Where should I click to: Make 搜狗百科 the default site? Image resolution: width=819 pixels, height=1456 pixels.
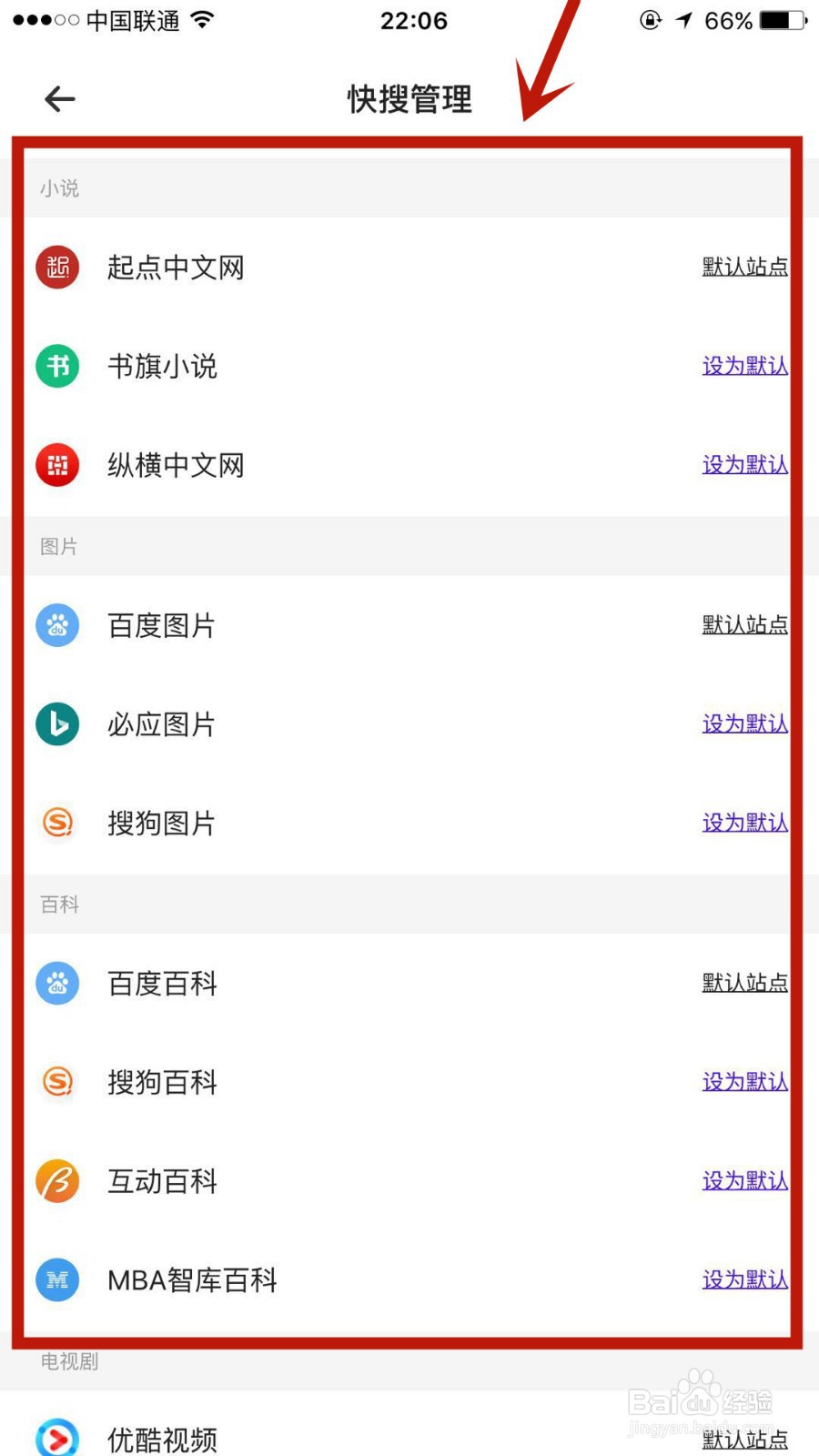[x=744, y=1082]
